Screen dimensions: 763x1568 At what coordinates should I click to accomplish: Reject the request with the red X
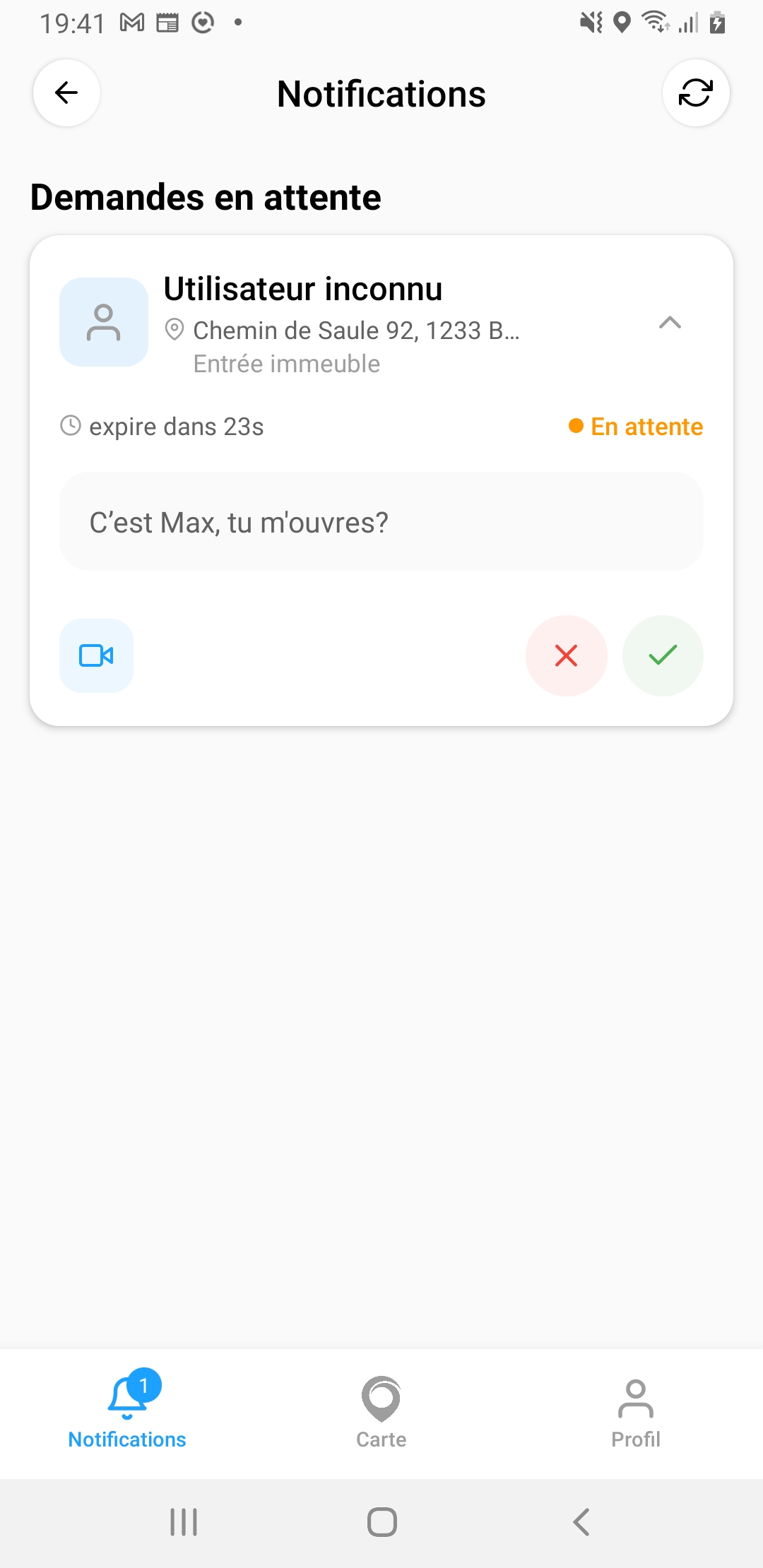[566, 655]
